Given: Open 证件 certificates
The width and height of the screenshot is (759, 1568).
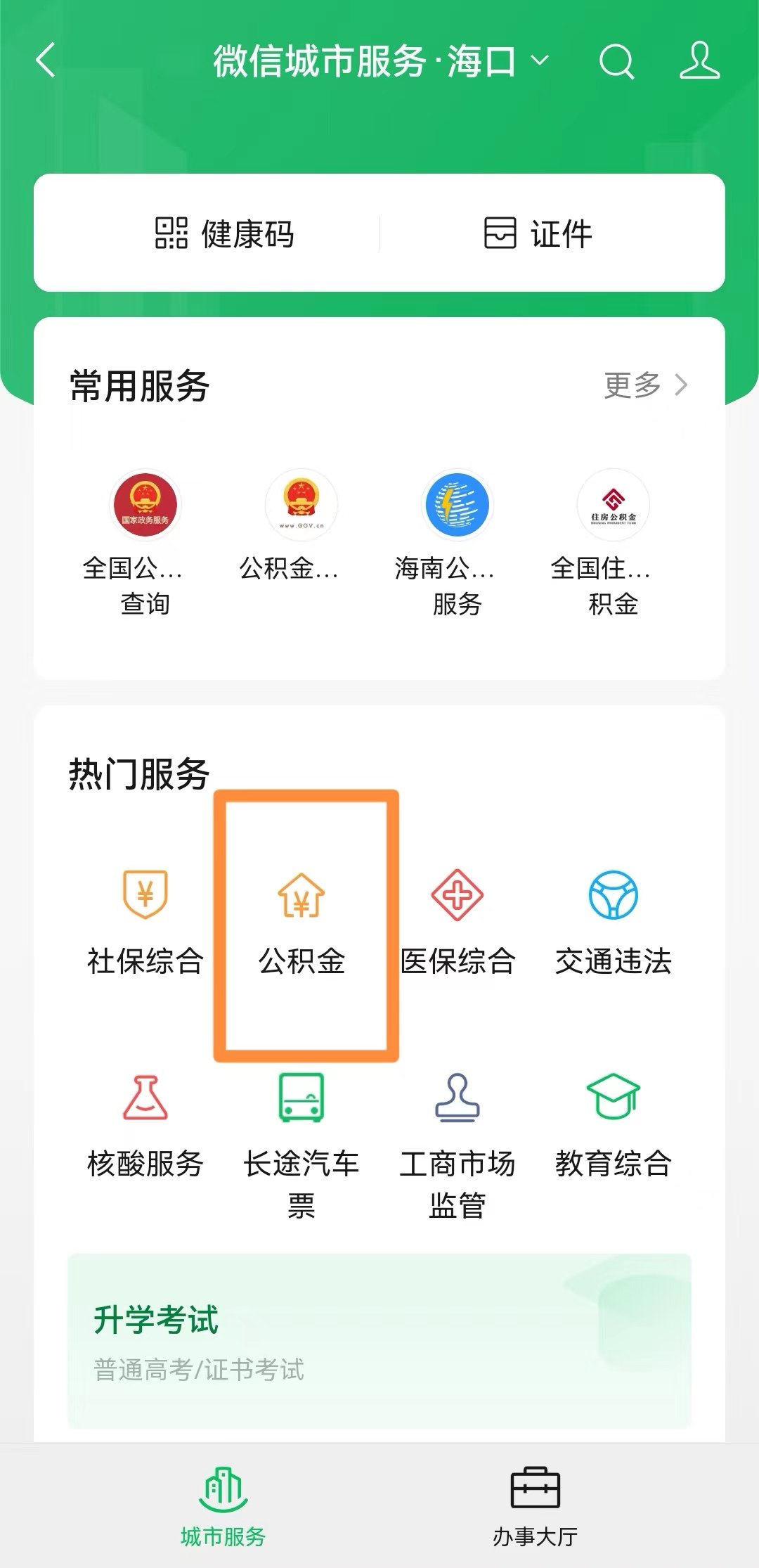Looking at the screenshot, I should pos(538,233).
